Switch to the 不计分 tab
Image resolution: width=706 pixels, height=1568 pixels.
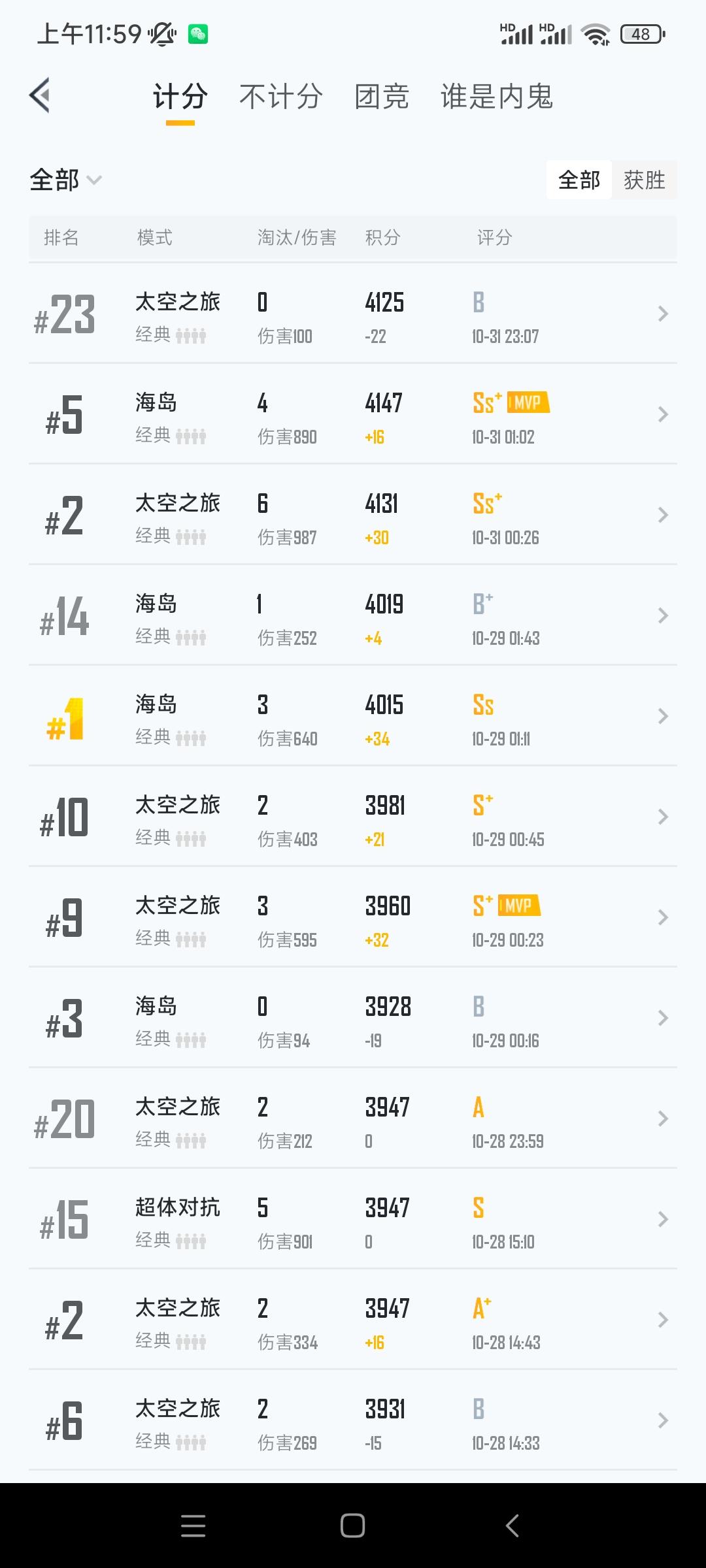click(x=281, y=97)
